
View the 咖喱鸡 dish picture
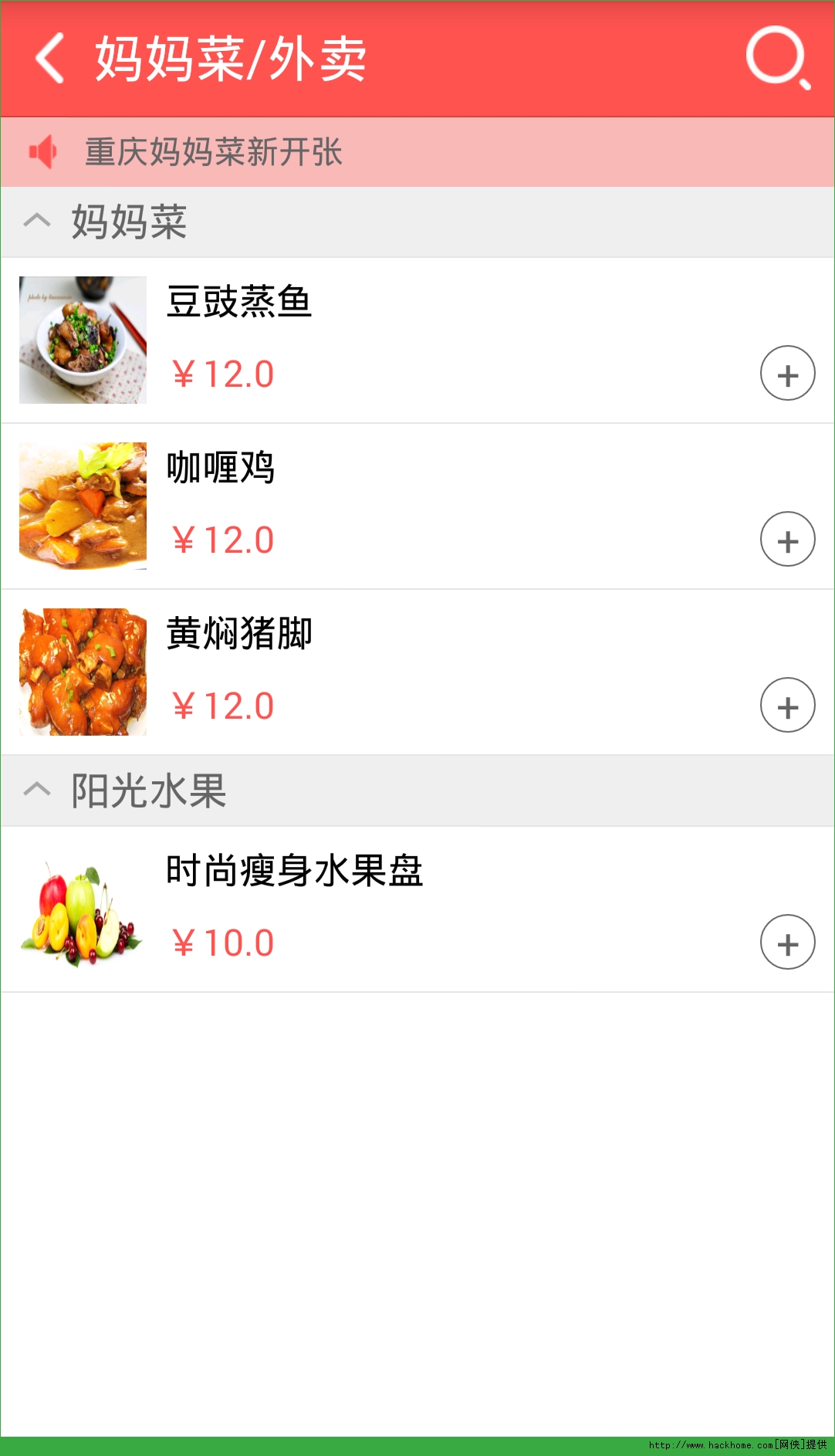click(x=83, y=506)
